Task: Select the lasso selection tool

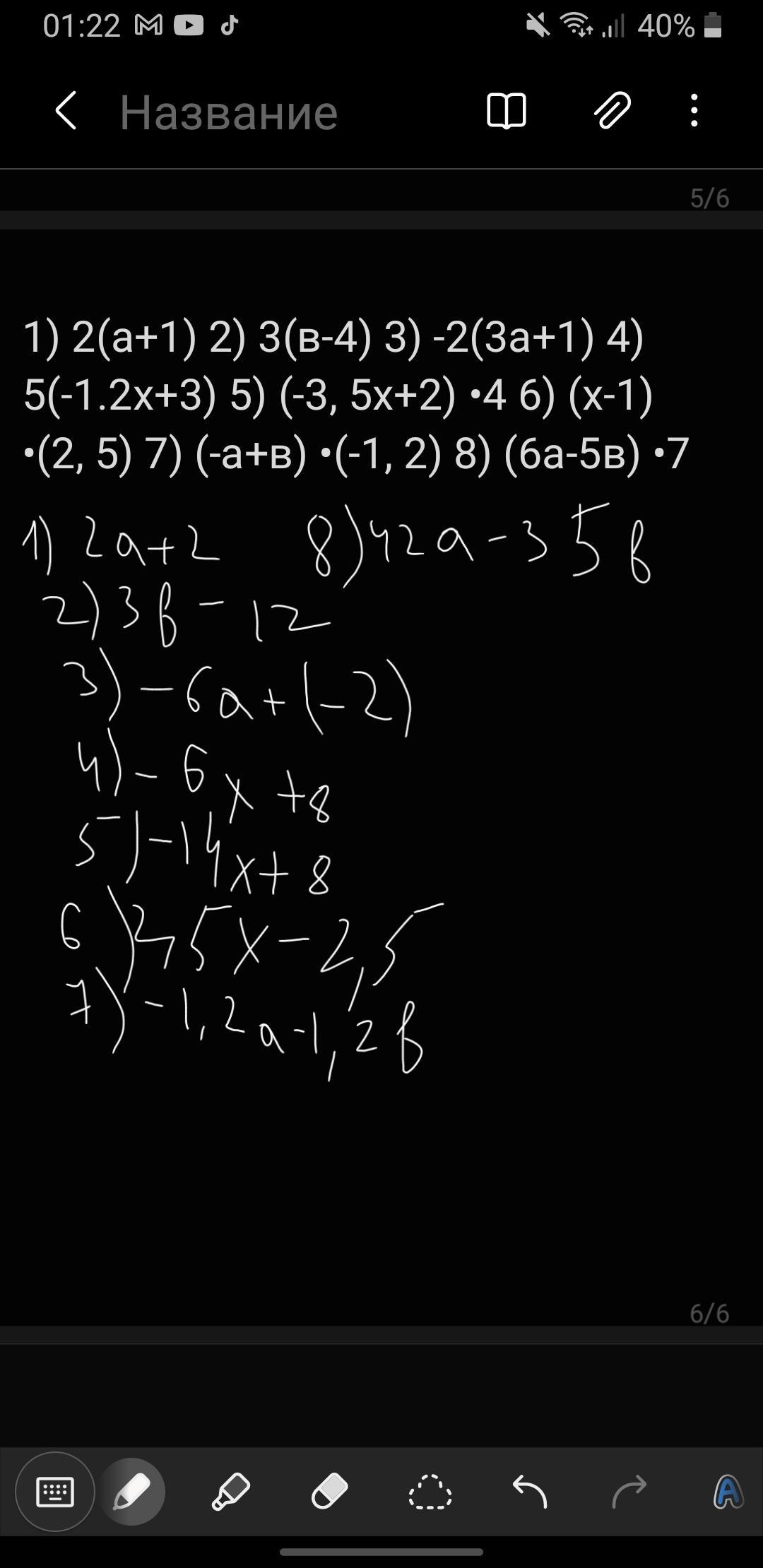Action: [x=430, y=1492]
